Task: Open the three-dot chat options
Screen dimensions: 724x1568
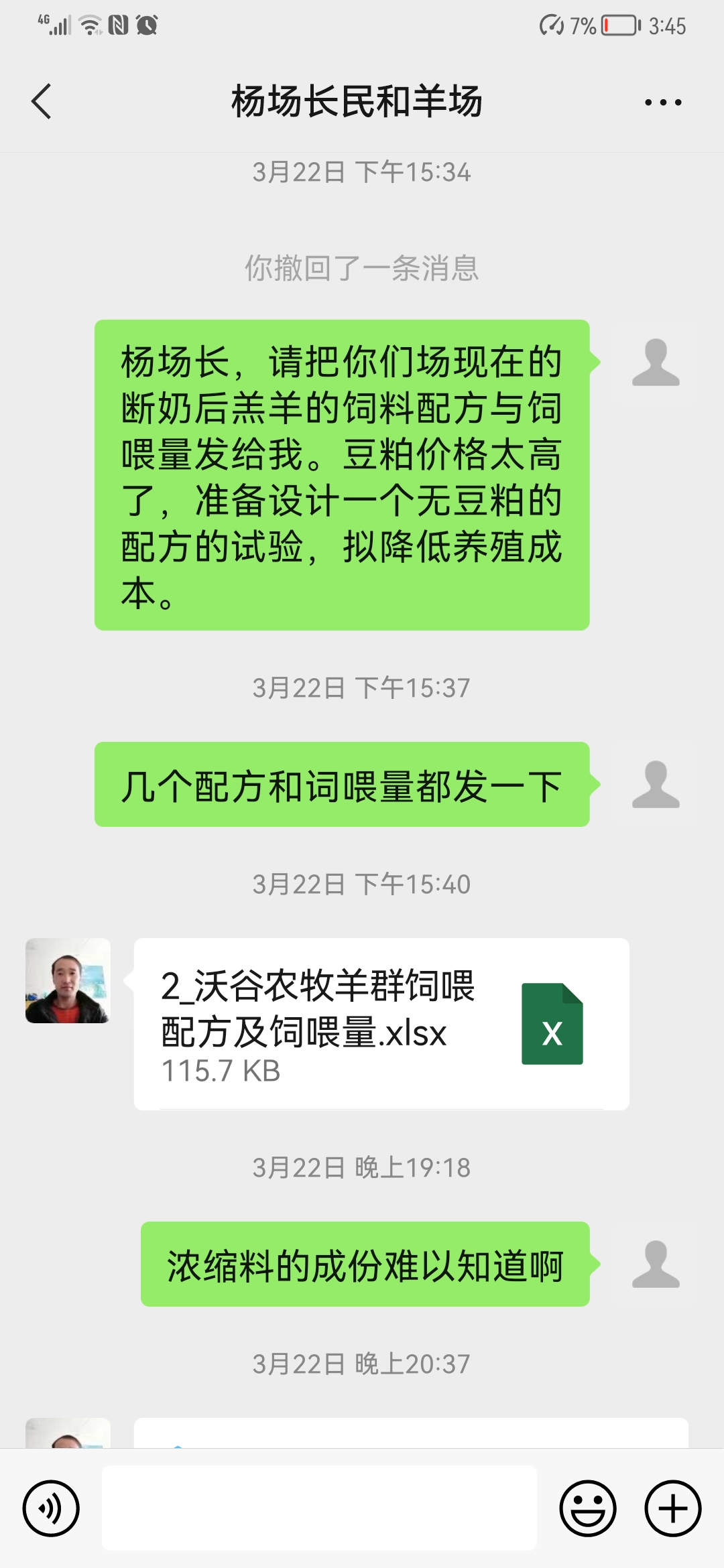Action: pos(663,103)
